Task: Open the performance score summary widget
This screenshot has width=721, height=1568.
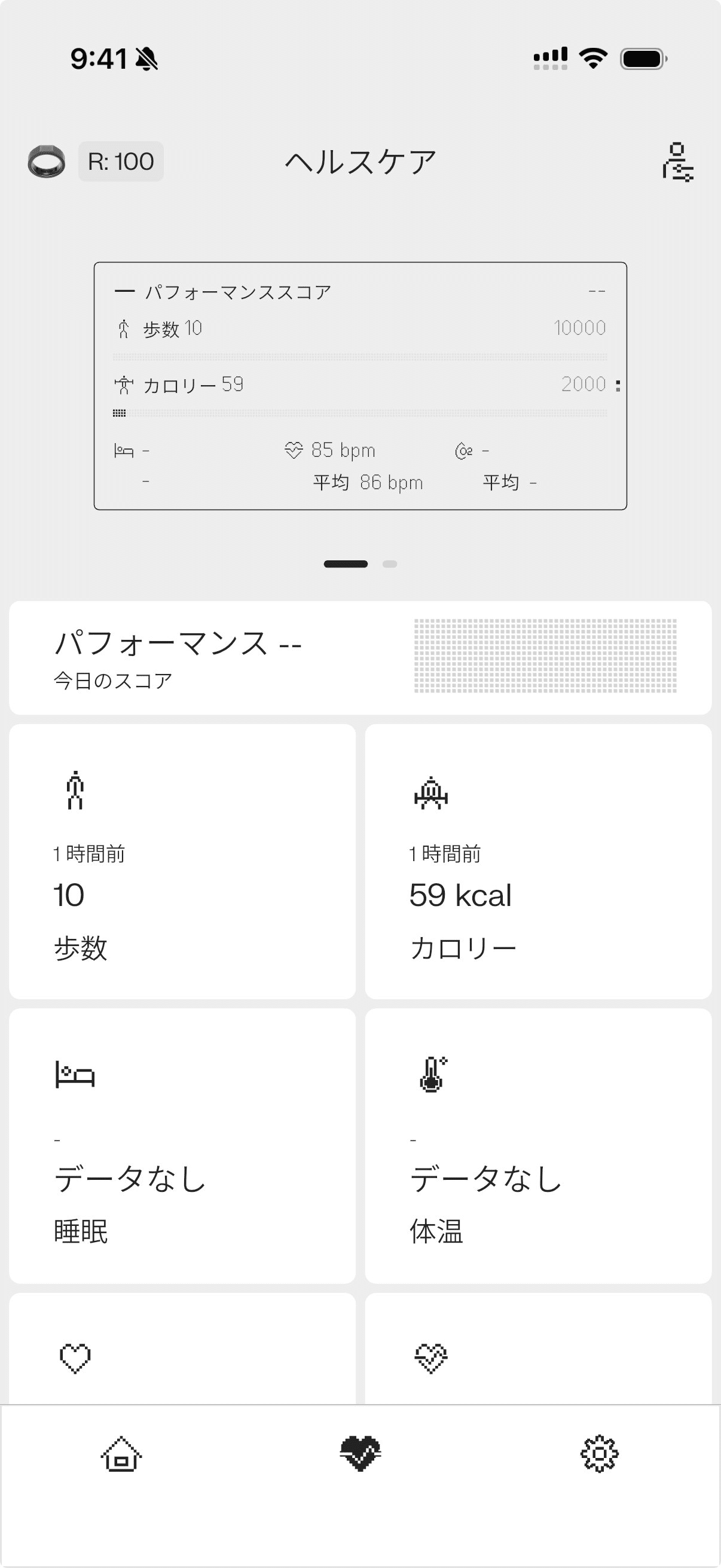Action: (360, 386)
